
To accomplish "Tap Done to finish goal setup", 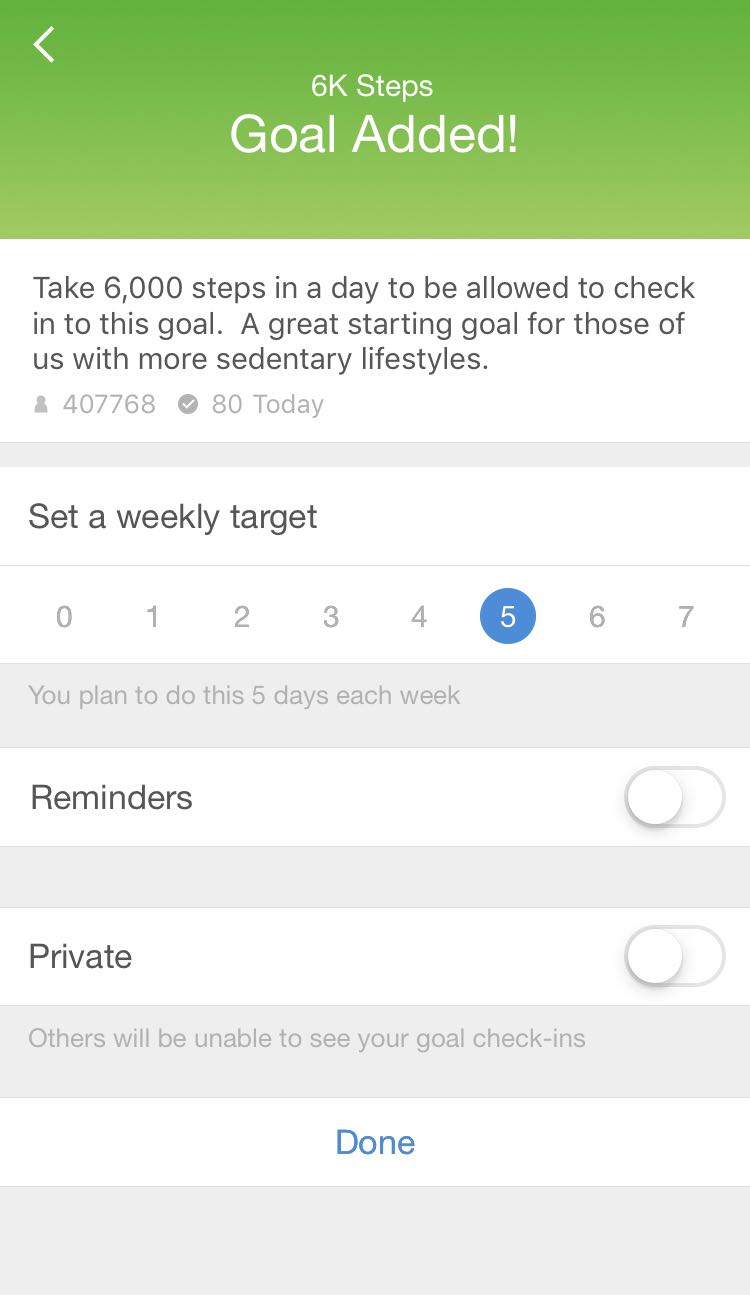I will (x=375, y=1142).
